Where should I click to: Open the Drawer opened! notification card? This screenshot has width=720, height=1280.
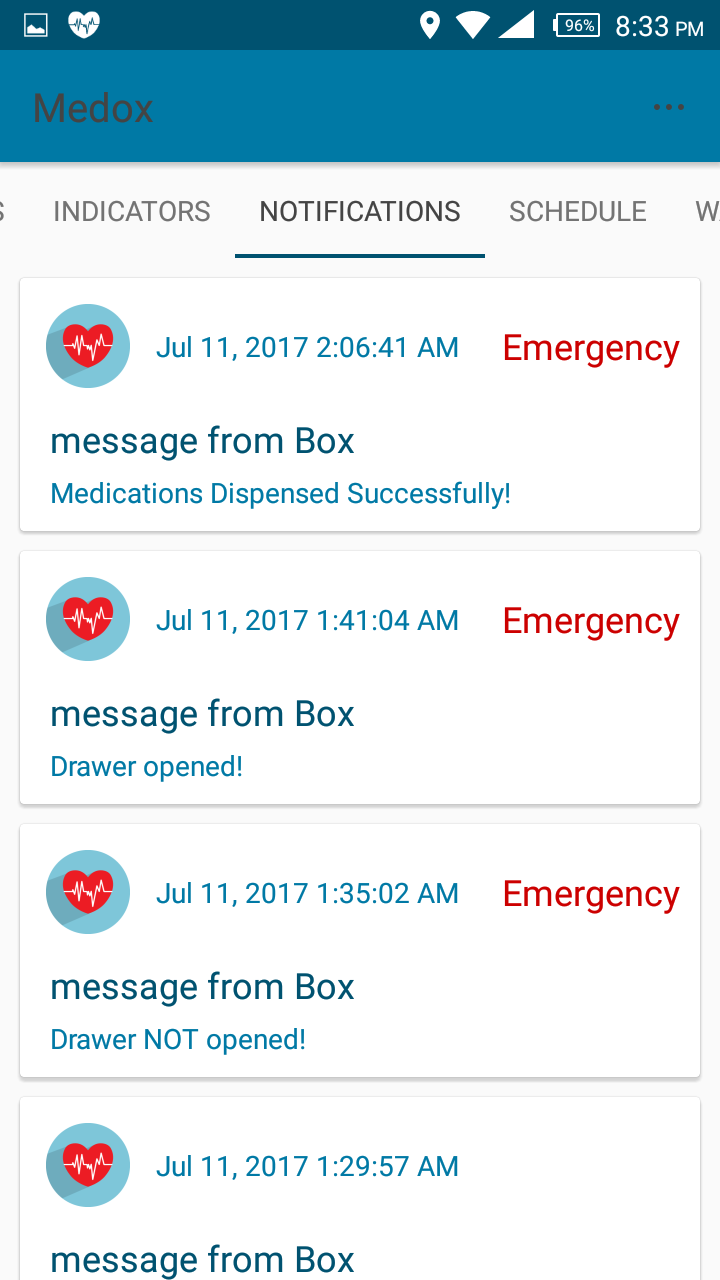[360, 678]
